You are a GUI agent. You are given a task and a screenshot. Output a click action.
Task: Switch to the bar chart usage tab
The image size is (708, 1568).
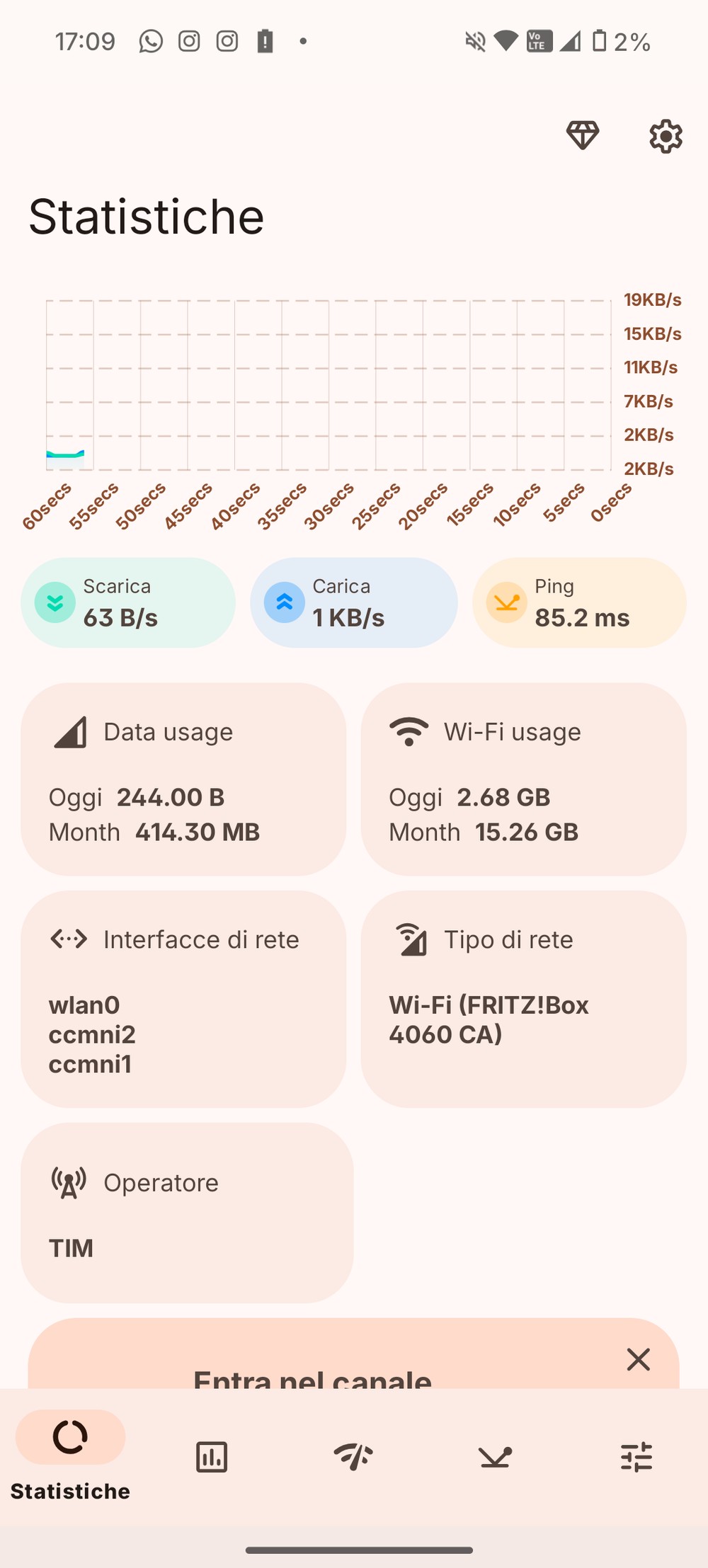(212, 1457)
